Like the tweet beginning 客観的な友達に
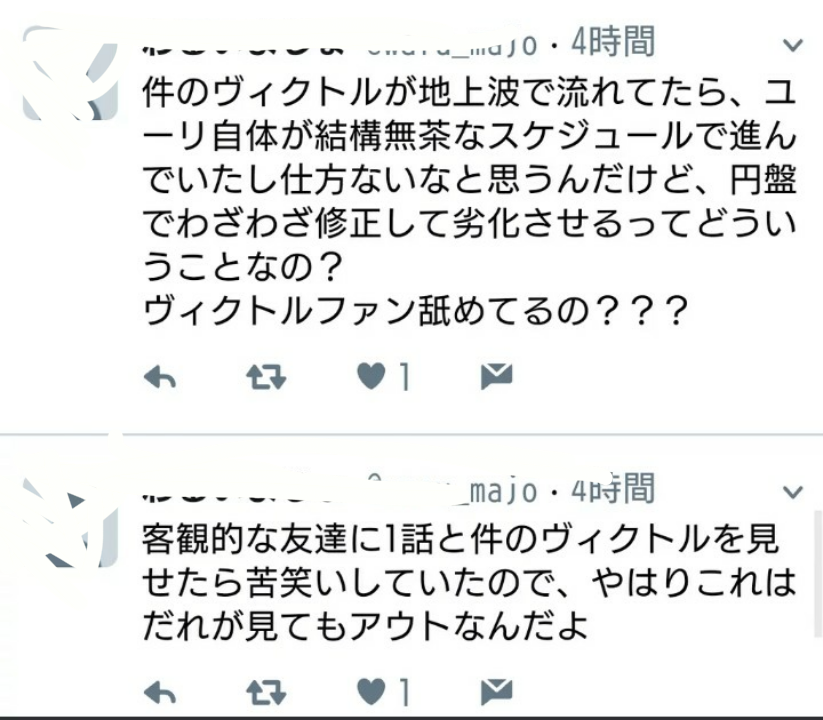Viewport: 823px width, 720px height. tap(373, 690)
